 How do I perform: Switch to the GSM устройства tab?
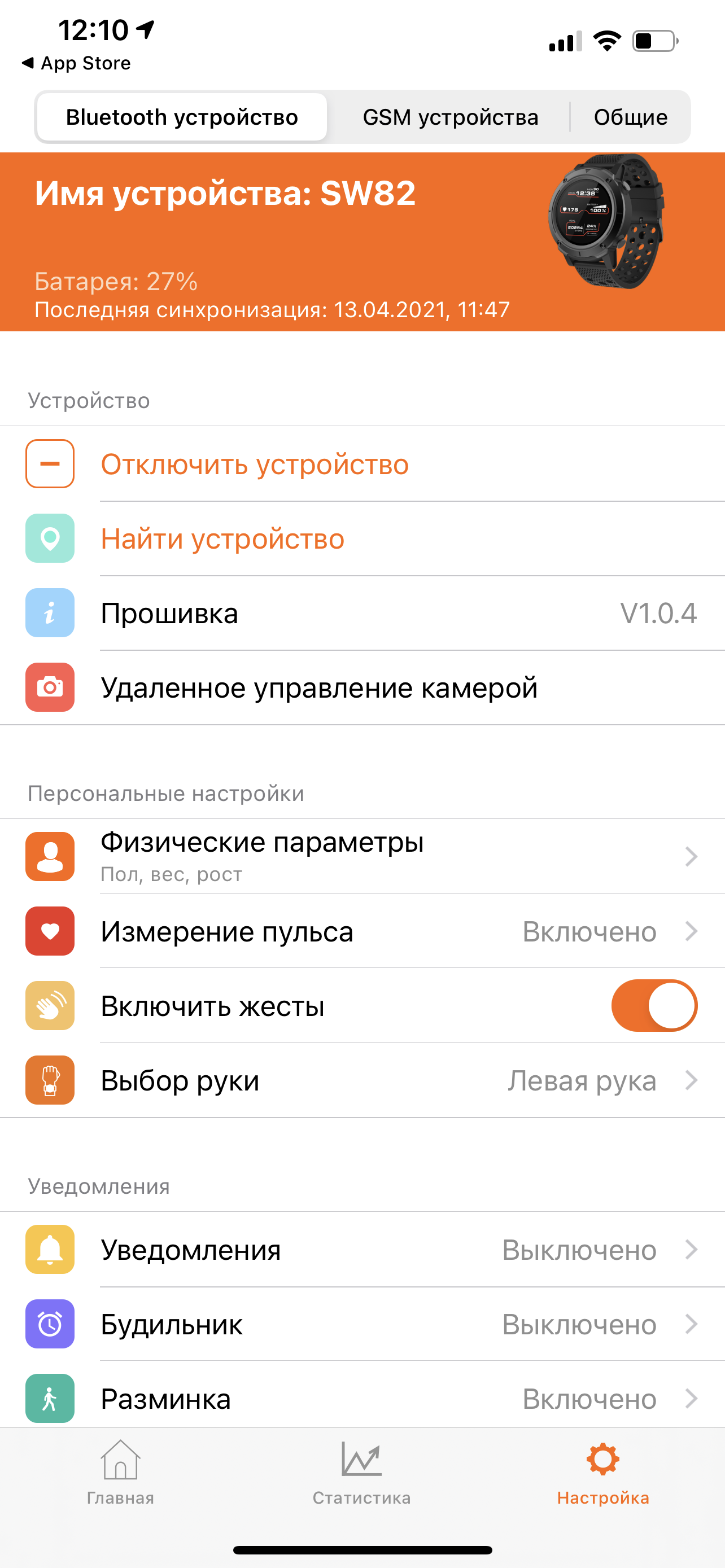[450, 117]
